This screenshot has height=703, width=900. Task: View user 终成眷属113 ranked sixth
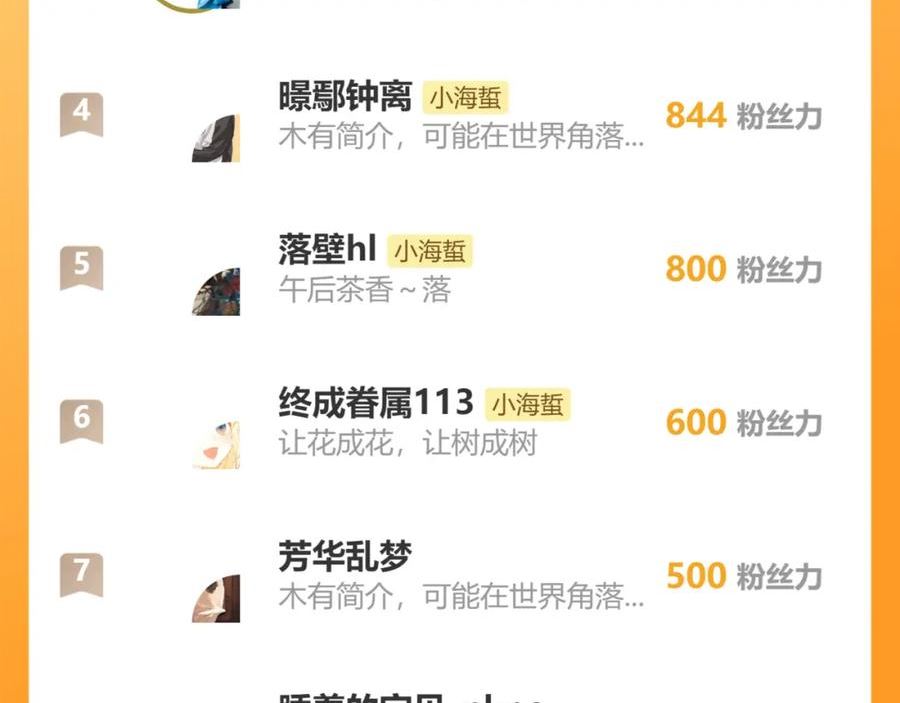point(449,422)
